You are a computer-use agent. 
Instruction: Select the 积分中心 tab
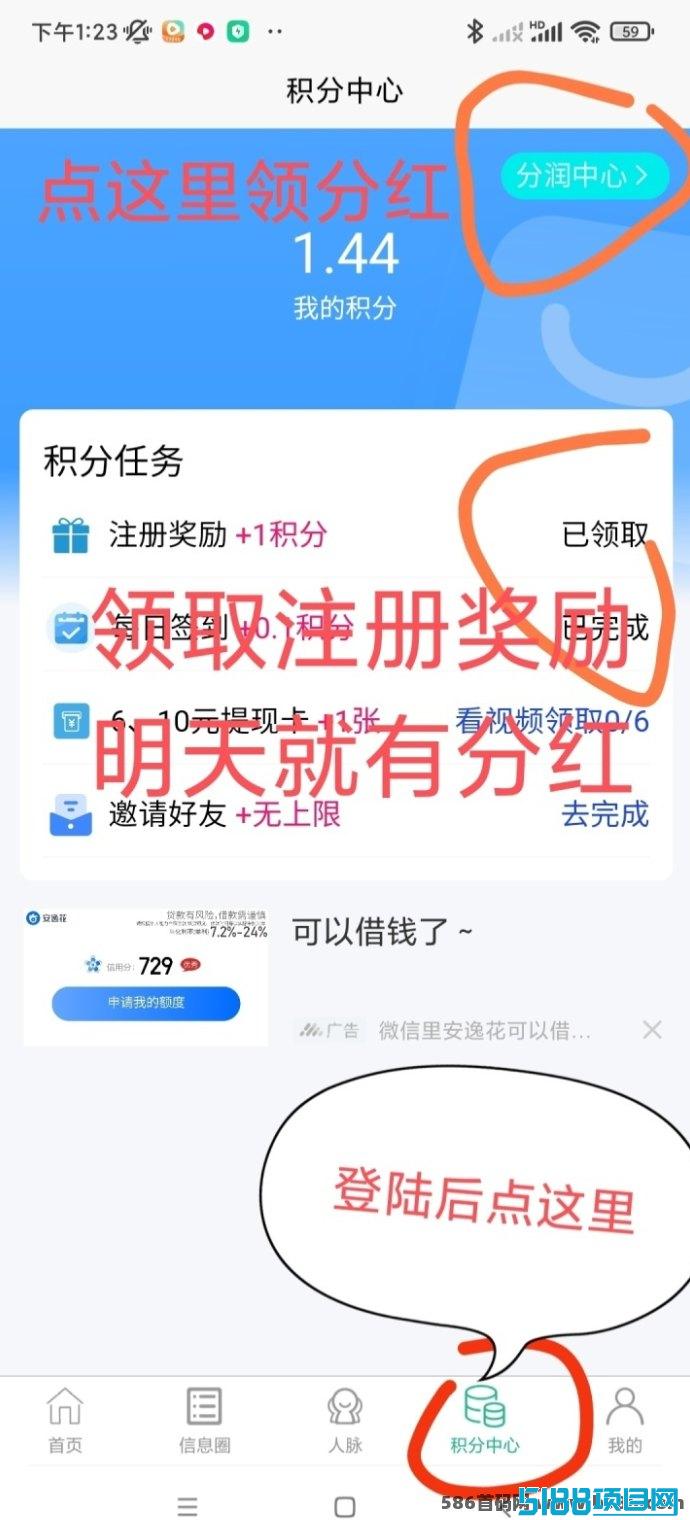tap(485, 1420)
